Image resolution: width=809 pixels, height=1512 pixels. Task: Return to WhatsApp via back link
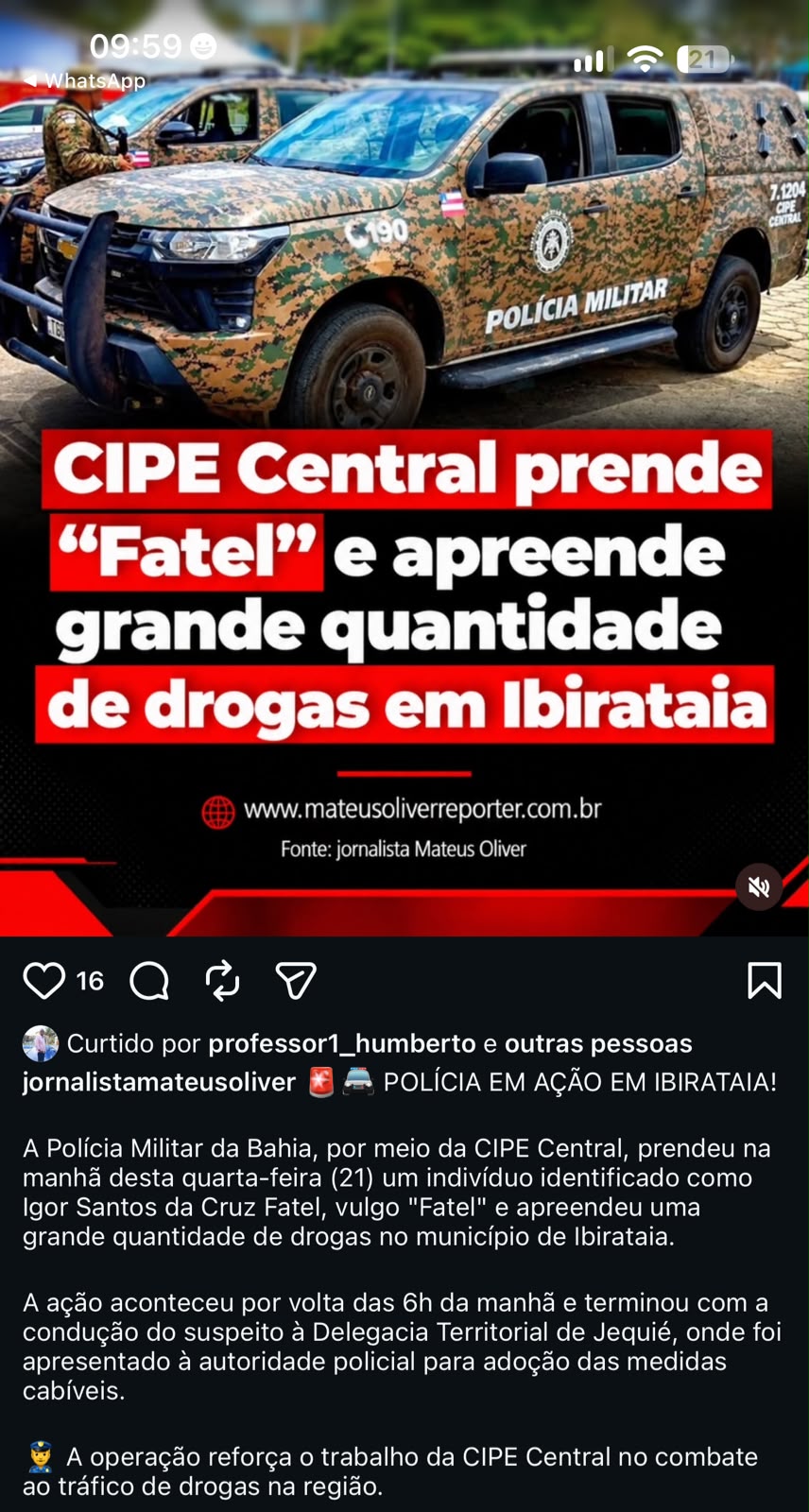(x=84, y=81)
